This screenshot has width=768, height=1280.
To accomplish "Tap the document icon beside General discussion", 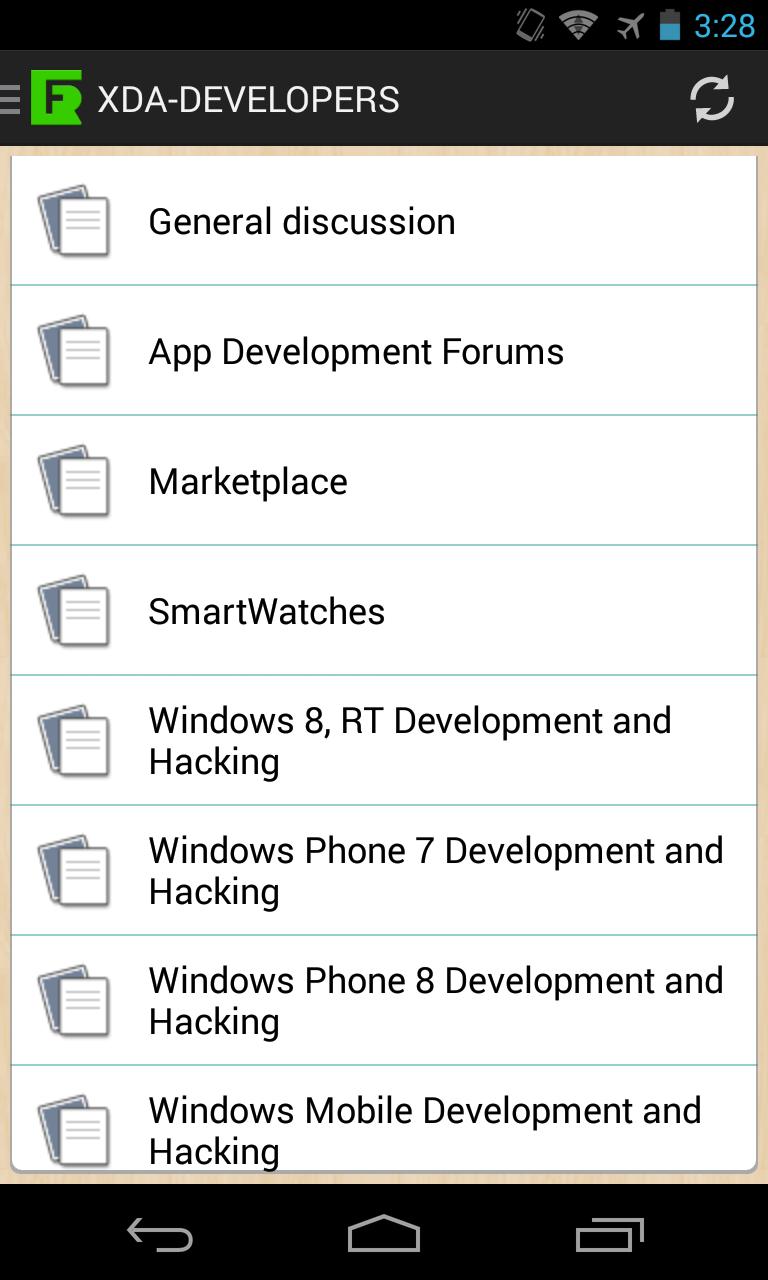I will click(75, 220).
